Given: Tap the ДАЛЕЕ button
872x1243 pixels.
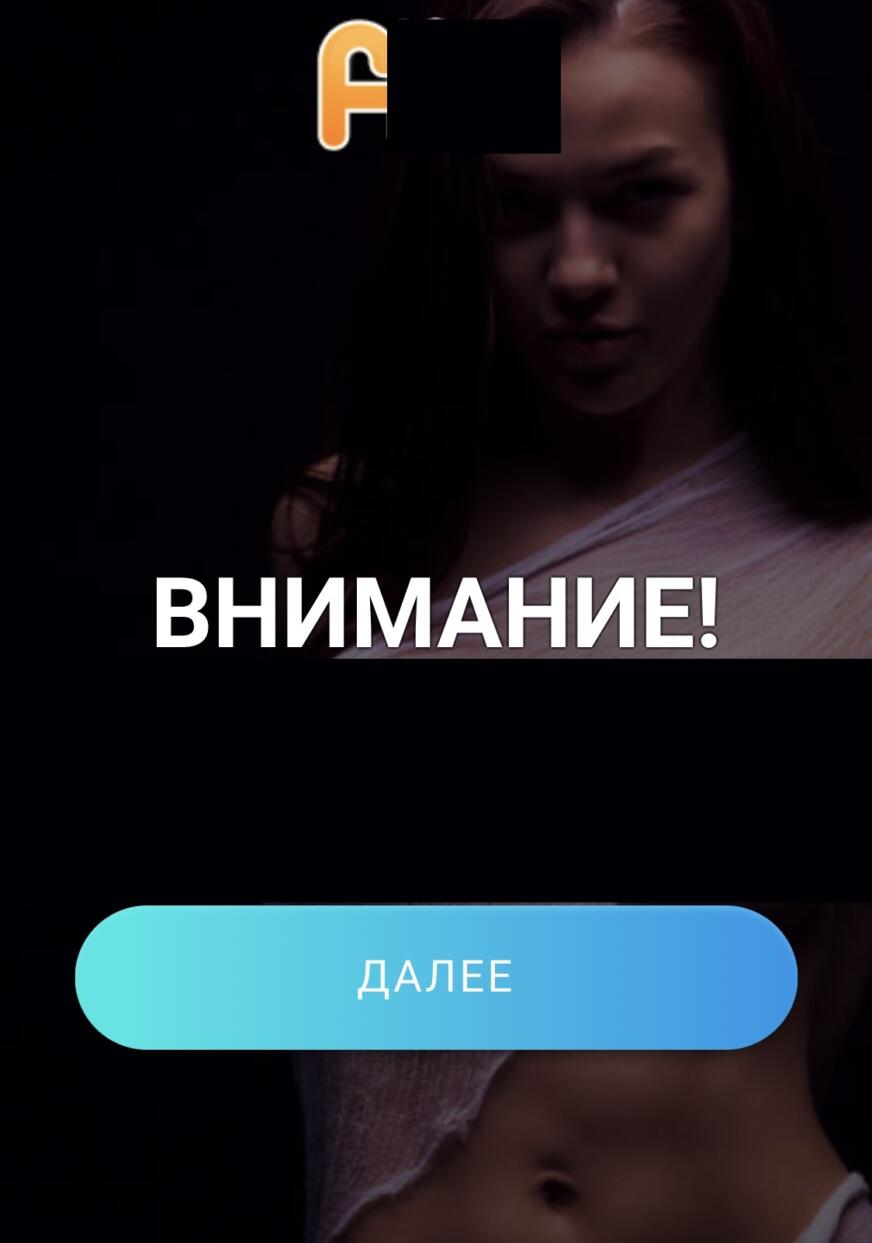Looking at the screenshot, I should click(436, 977).
